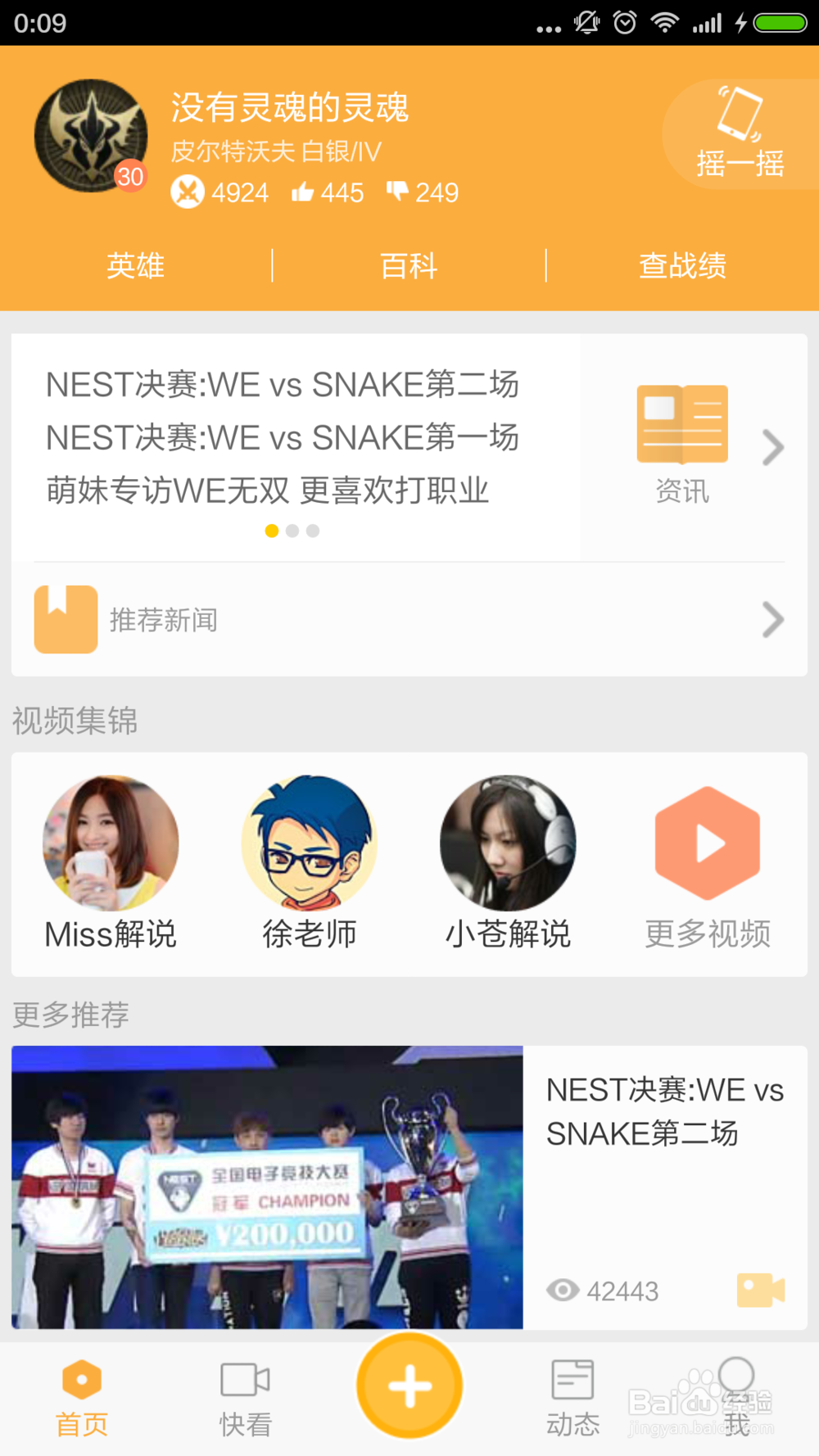Tap the video camera badge on NEST video
819x1456 pixels.
pos(761,1291)
